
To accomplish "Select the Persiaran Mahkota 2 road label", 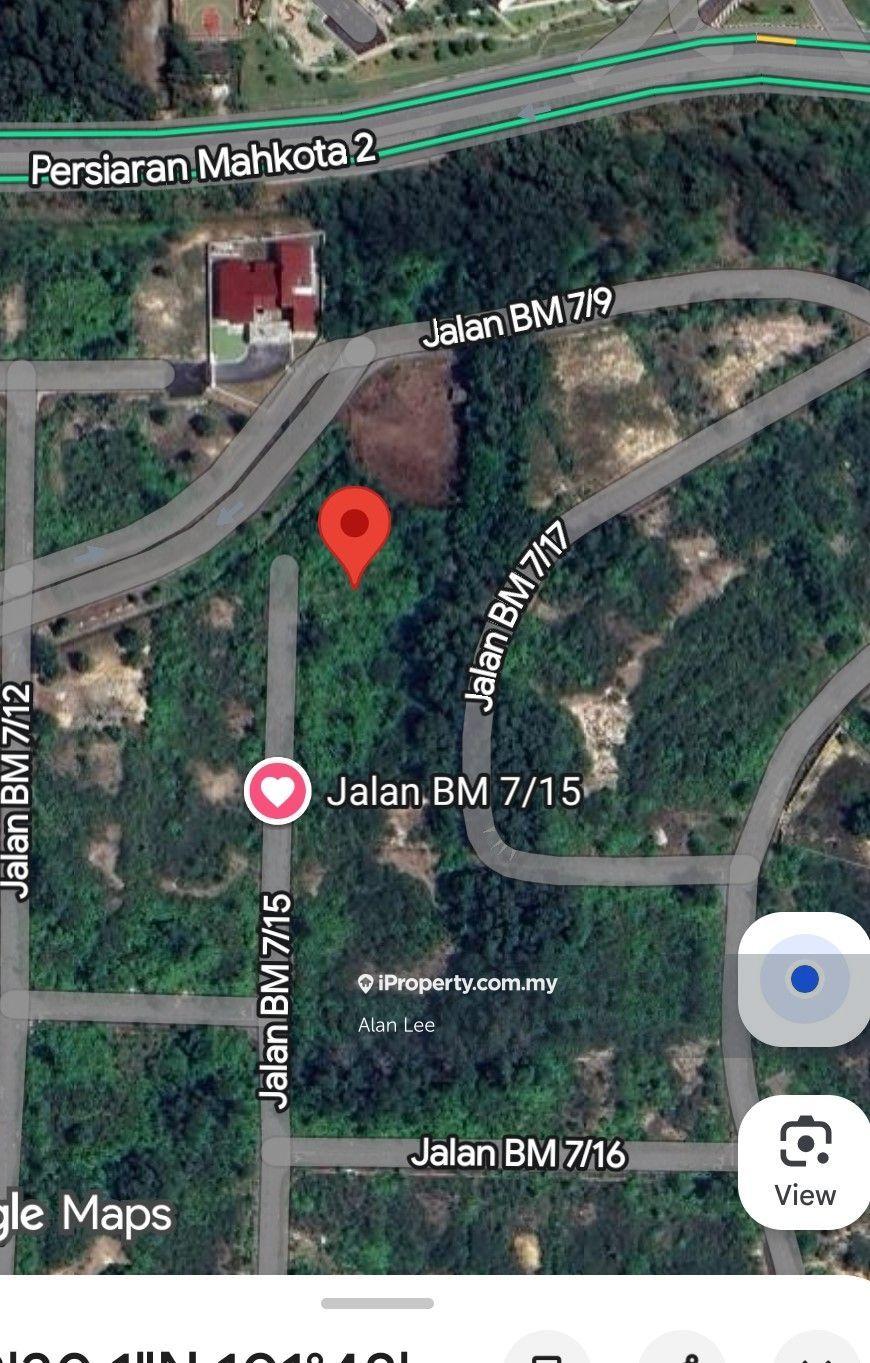I will [203, 162].
